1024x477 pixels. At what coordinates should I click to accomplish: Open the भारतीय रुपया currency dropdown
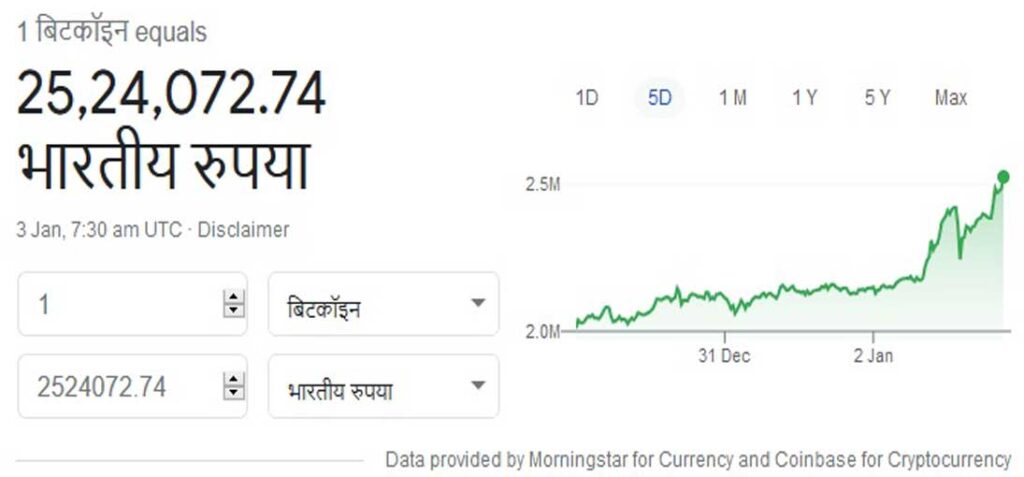pyautogui.click(x=383, y=386)
